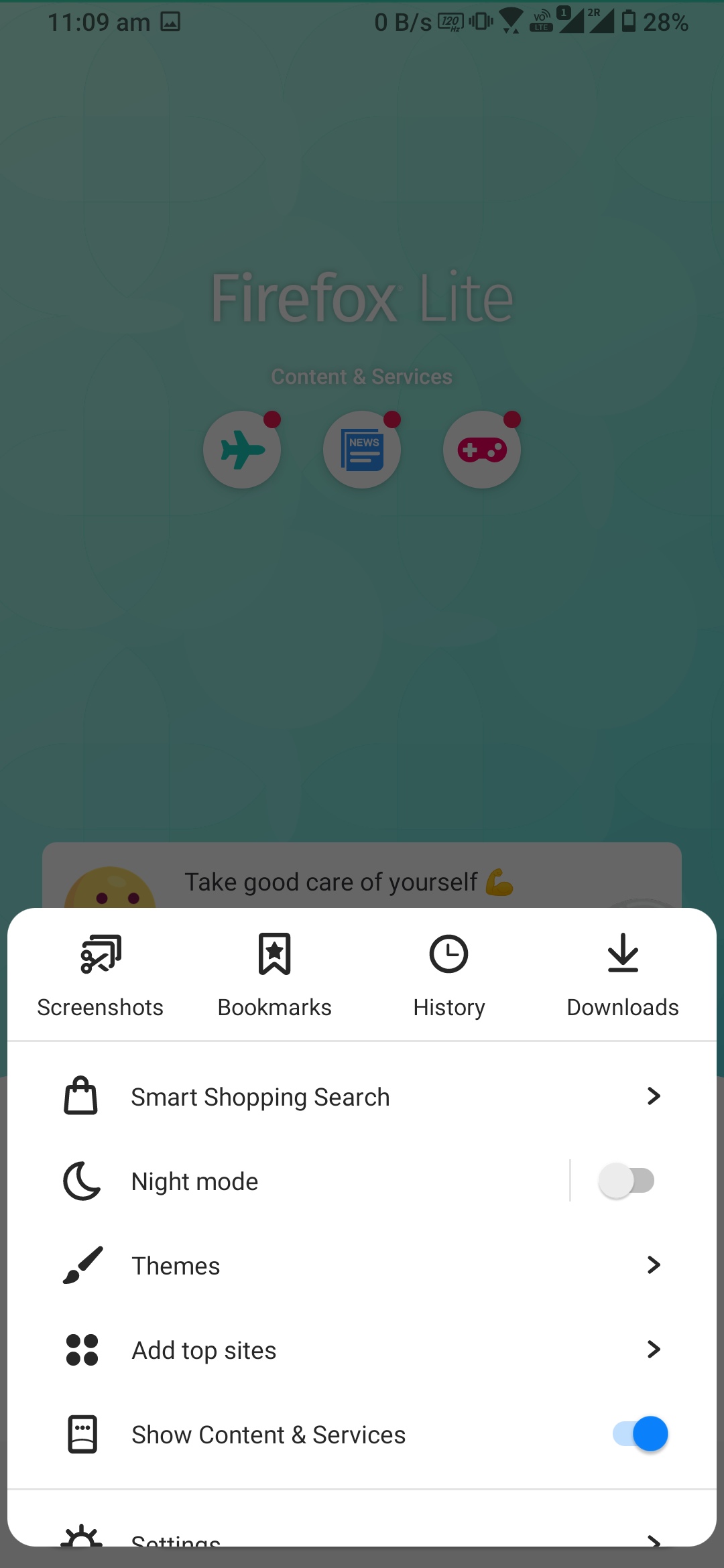Expand Smart Shopping Search options
Screen dimensions: 724x1568
click(x=362, y=1096)
